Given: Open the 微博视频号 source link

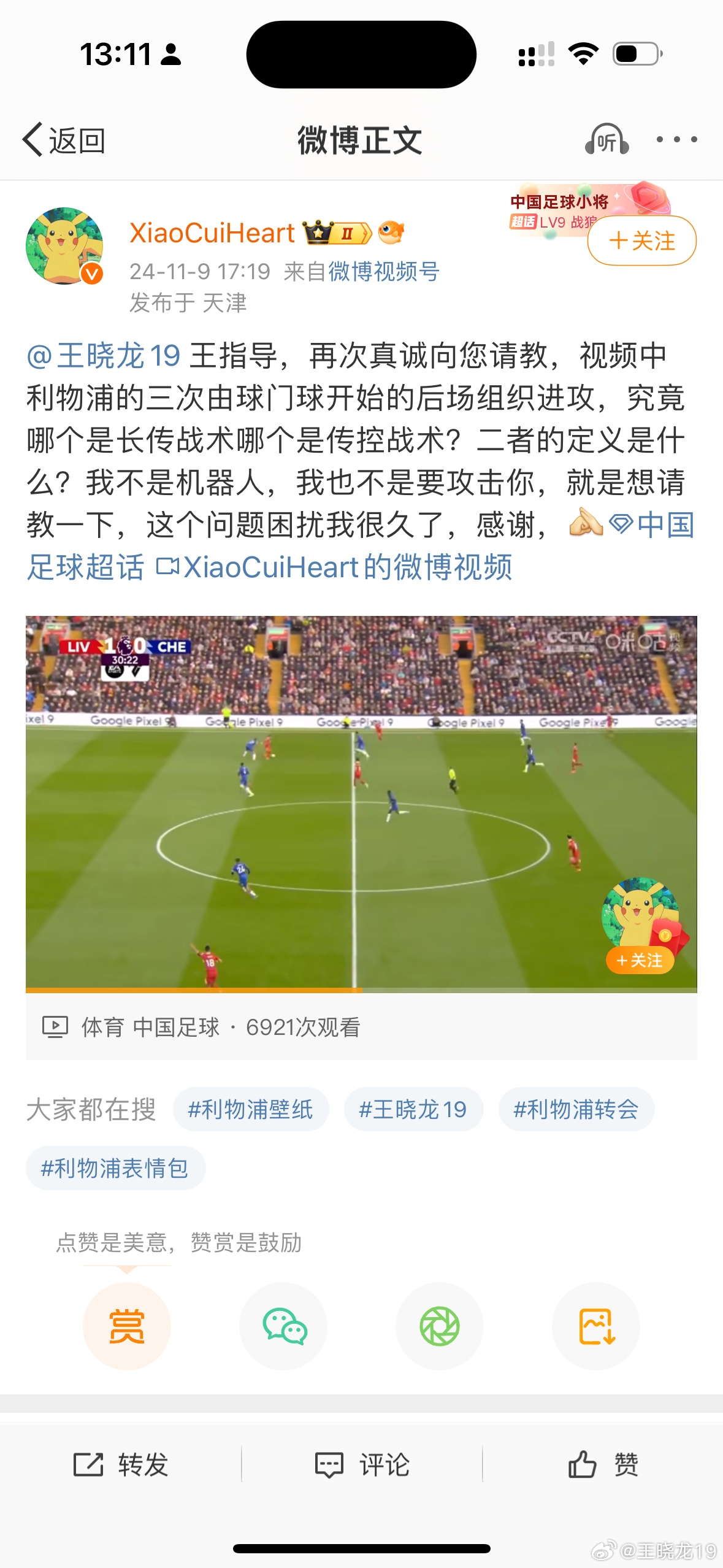Looking at the screenshot, I should pyautogui.click(x=384, y=271).
